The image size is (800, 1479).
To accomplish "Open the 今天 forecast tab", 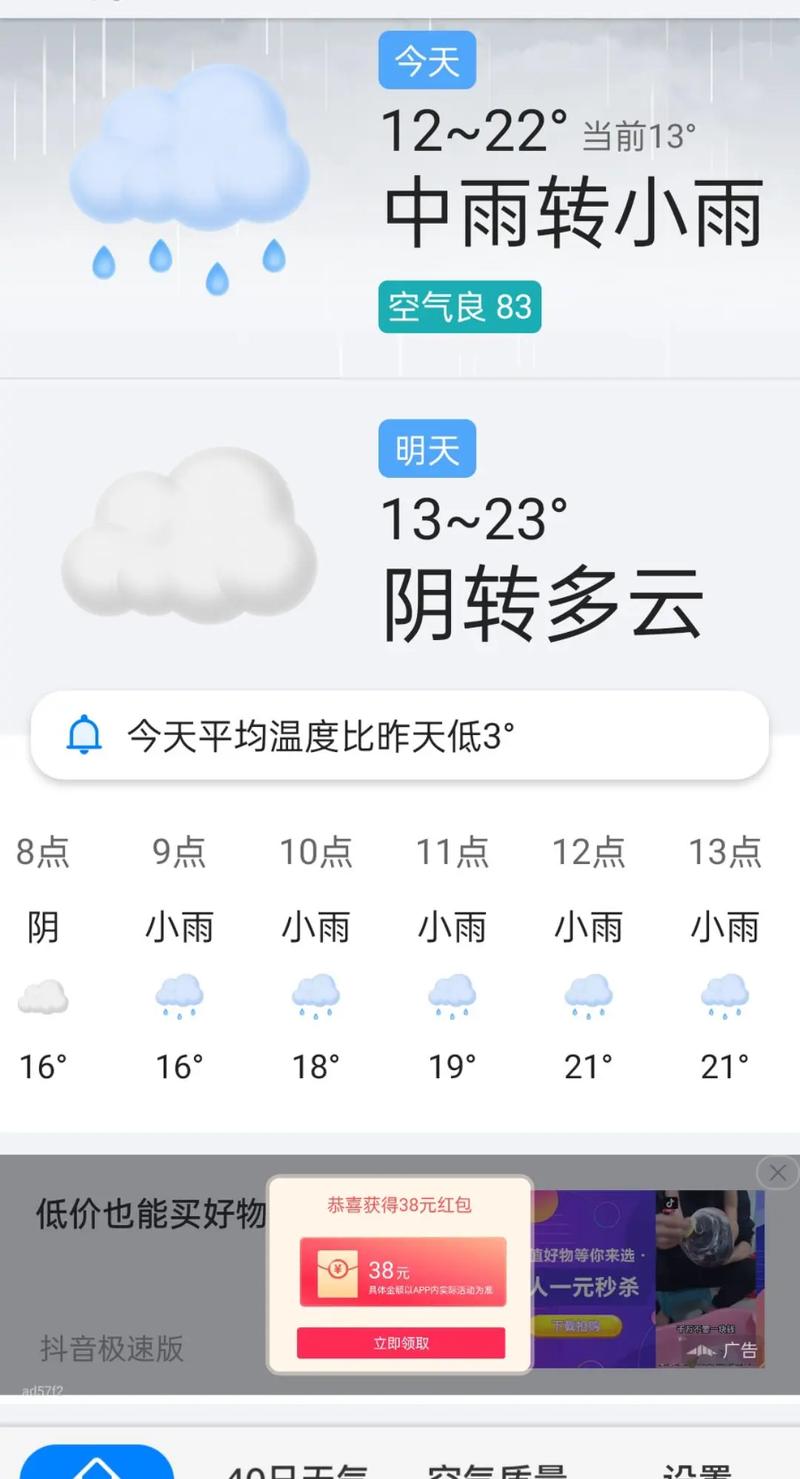I will tap(427, 60).
